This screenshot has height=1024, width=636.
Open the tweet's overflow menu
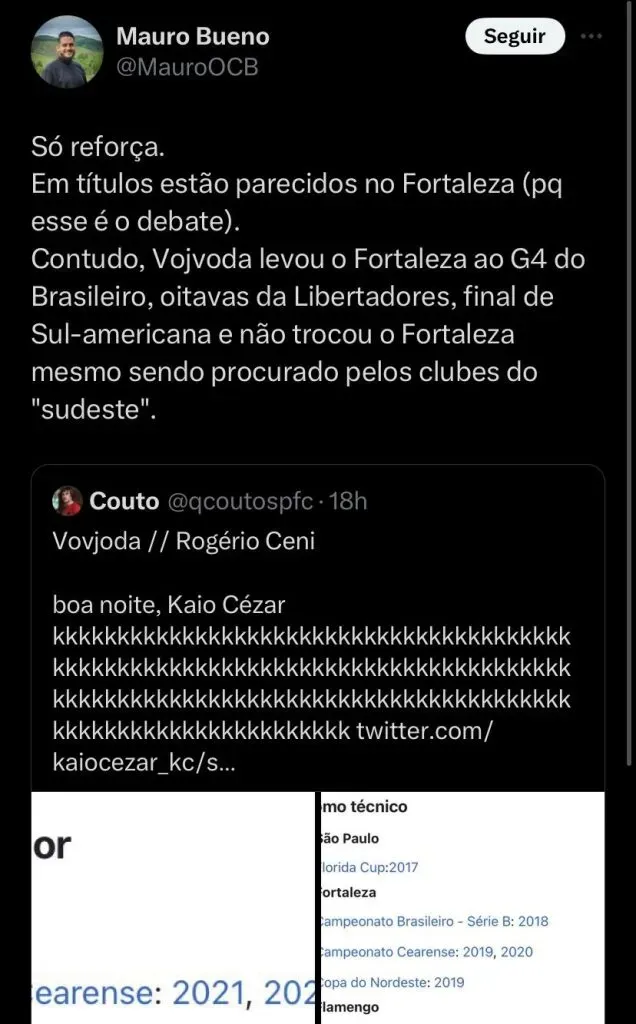coord(592,37)
